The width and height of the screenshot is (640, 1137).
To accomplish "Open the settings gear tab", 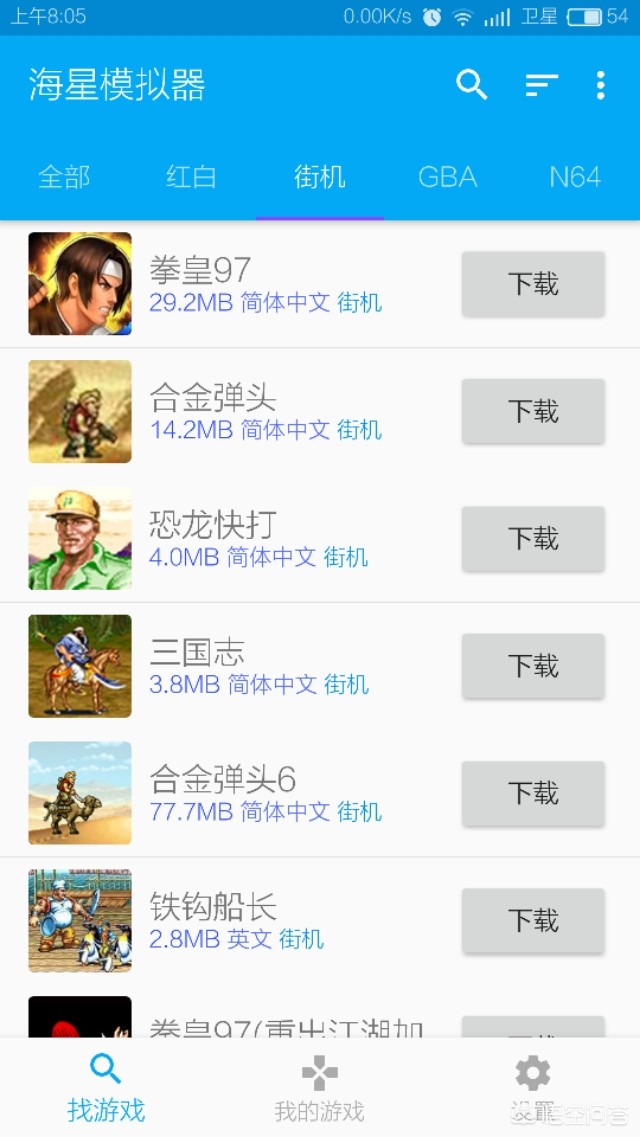I will (533, 1088).
